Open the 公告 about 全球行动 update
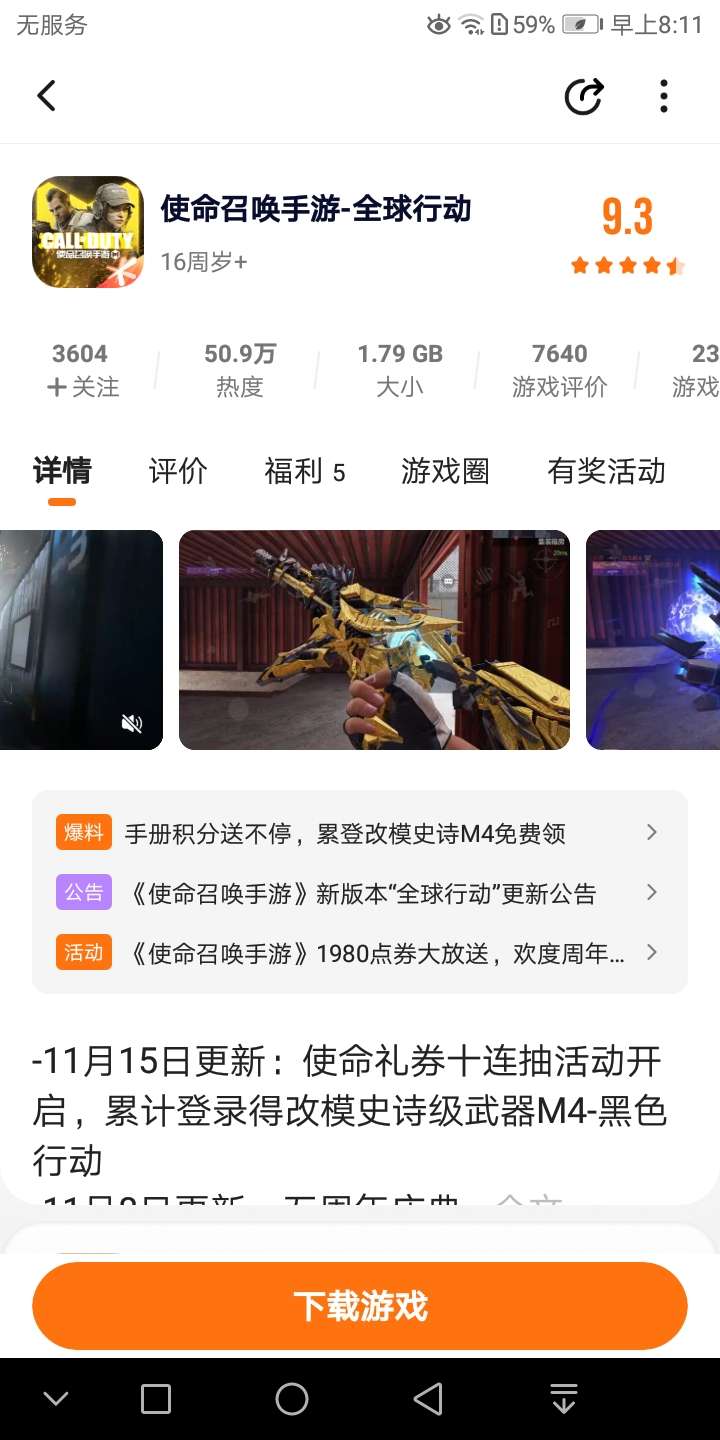720x1440 pixels. (x=360, y=893)
